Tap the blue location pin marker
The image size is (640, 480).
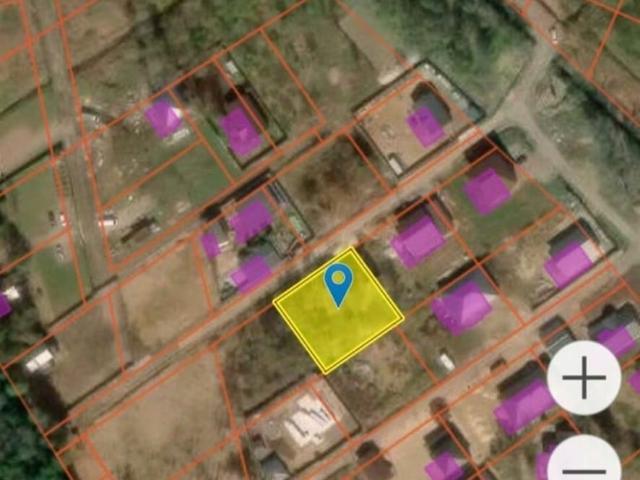click(x=339, y=283)
